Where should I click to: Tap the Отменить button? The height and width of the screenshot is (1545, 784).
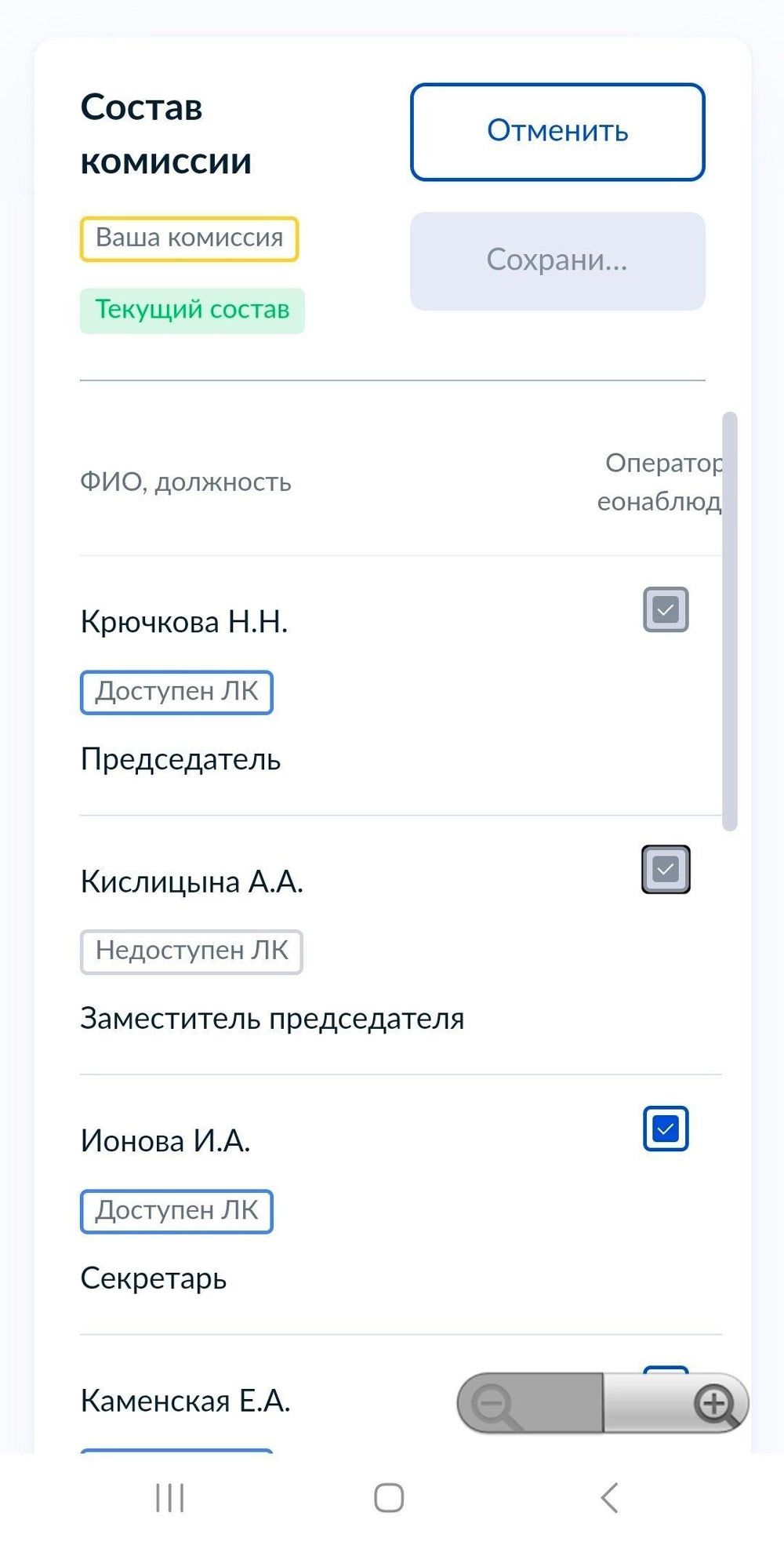pos(557,132)
